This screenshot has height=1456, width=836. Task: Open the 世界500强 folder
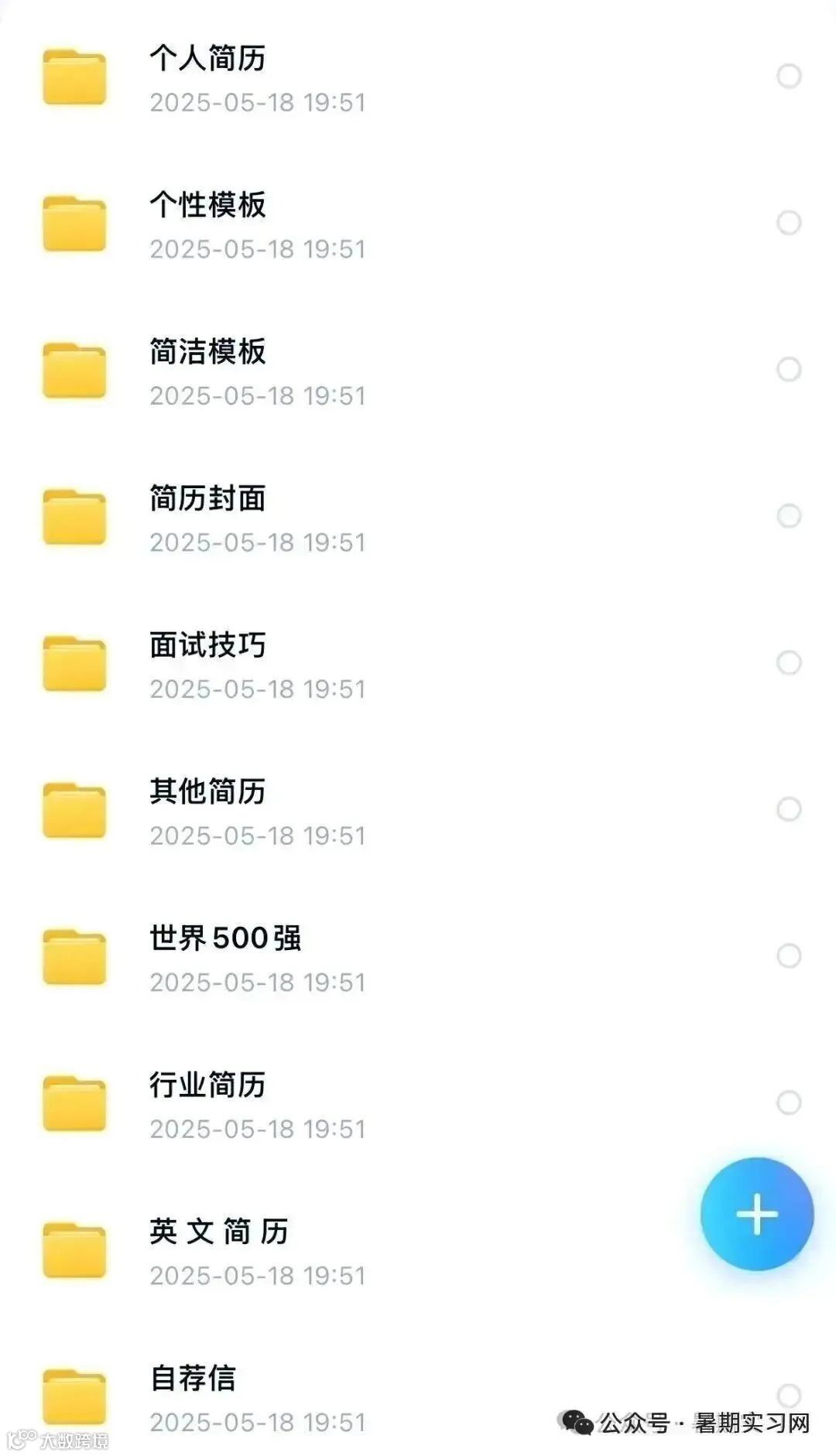click(x=224, y=938)
